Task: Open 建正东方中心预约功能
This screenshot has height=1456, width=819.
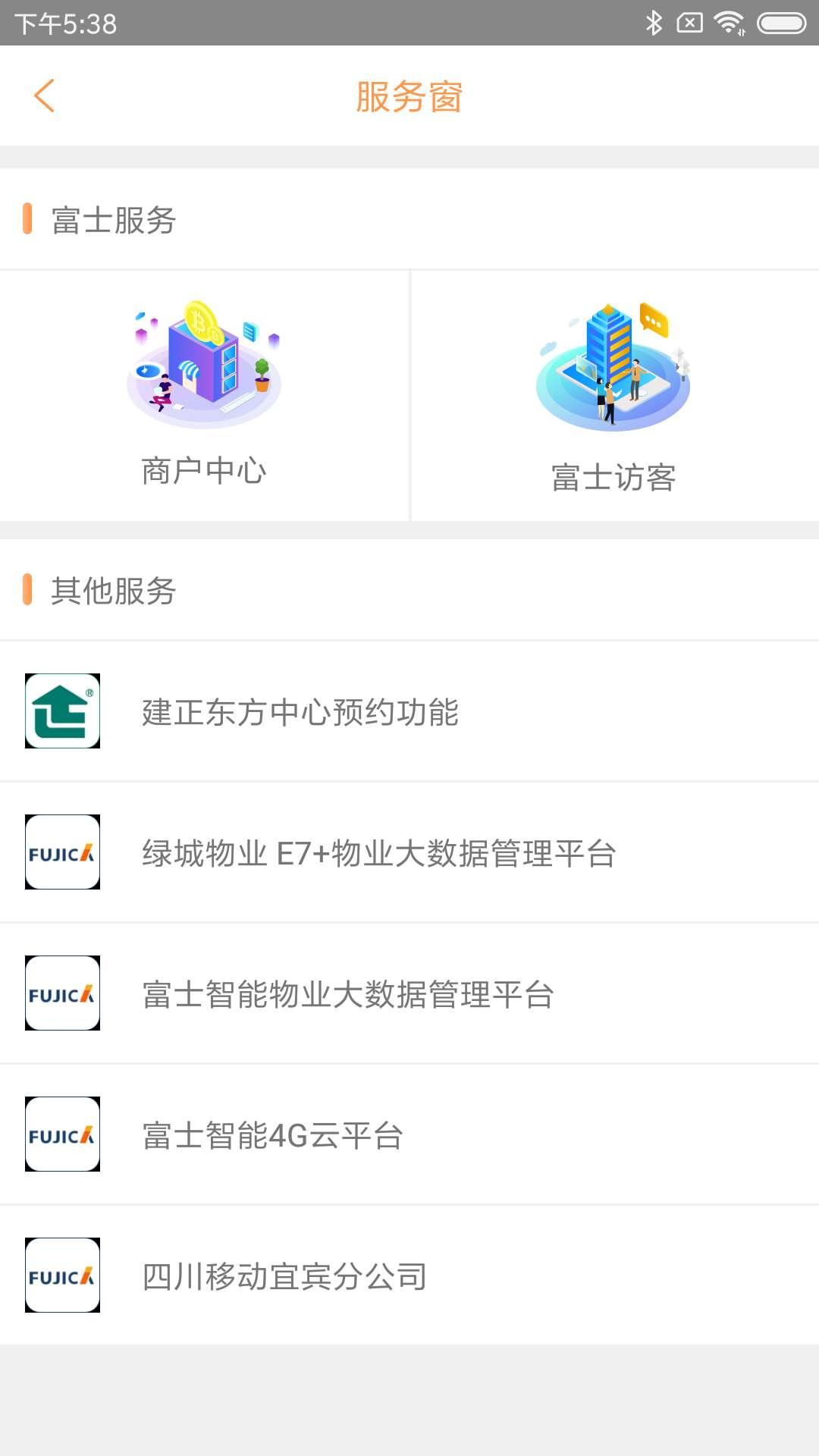Action: click(x=300, y=712)
